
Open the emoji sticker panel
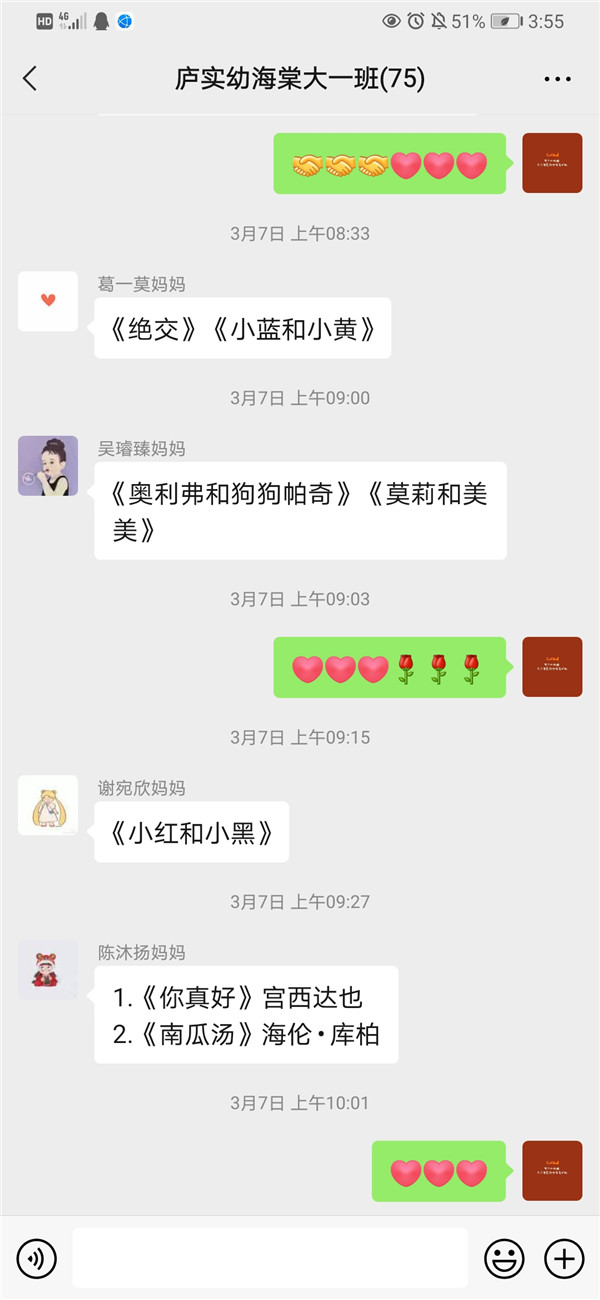pyautogui.click(x=504, y=1258)
